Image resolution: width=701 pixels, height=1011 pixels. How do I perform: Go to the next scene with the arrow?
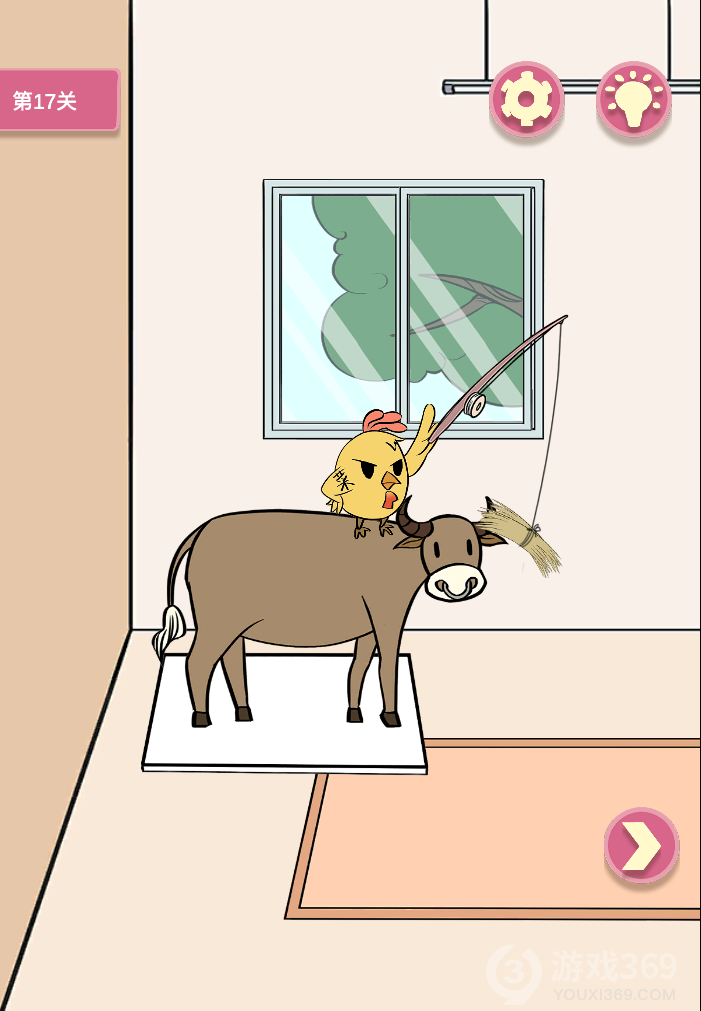641,845
